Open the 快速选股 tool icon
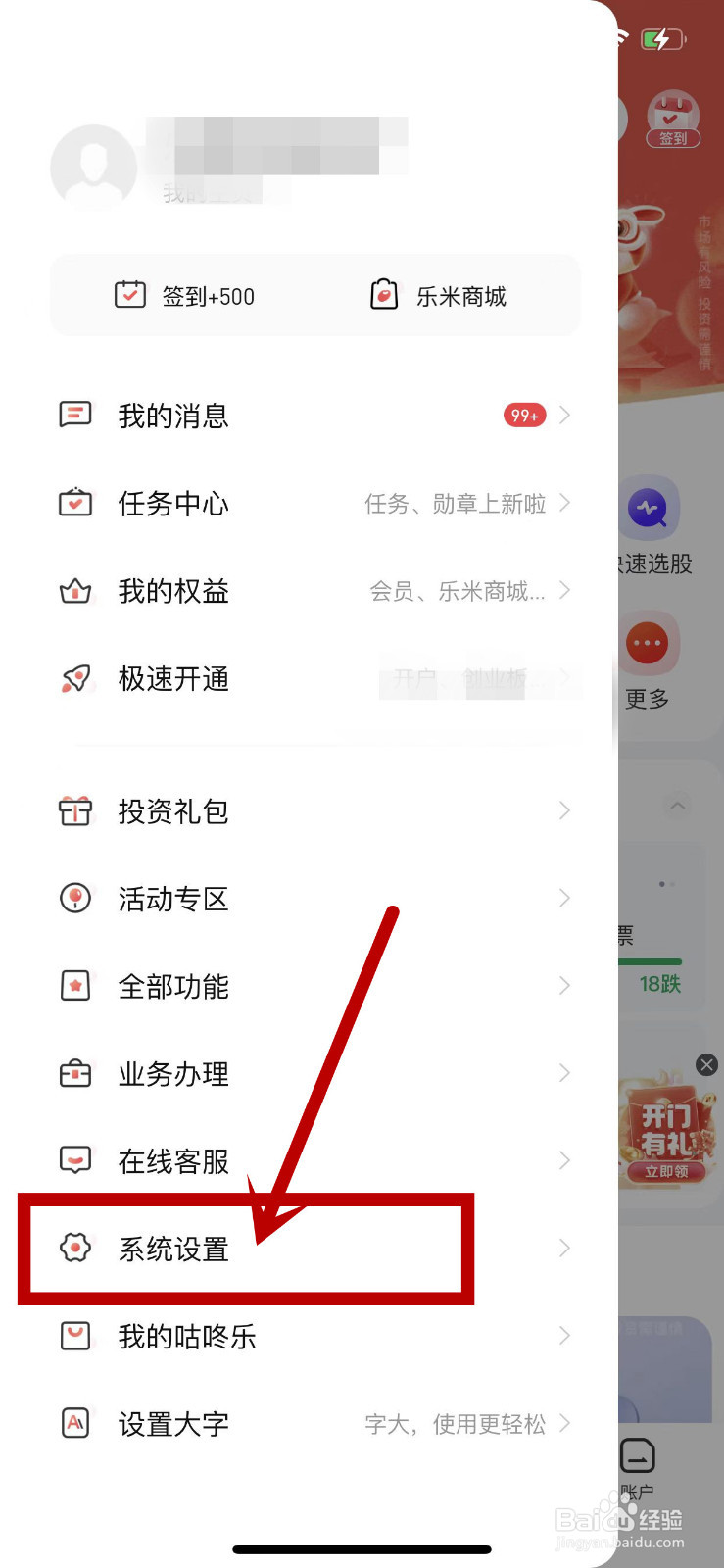Screen dimensions: 724x1568 649,508
